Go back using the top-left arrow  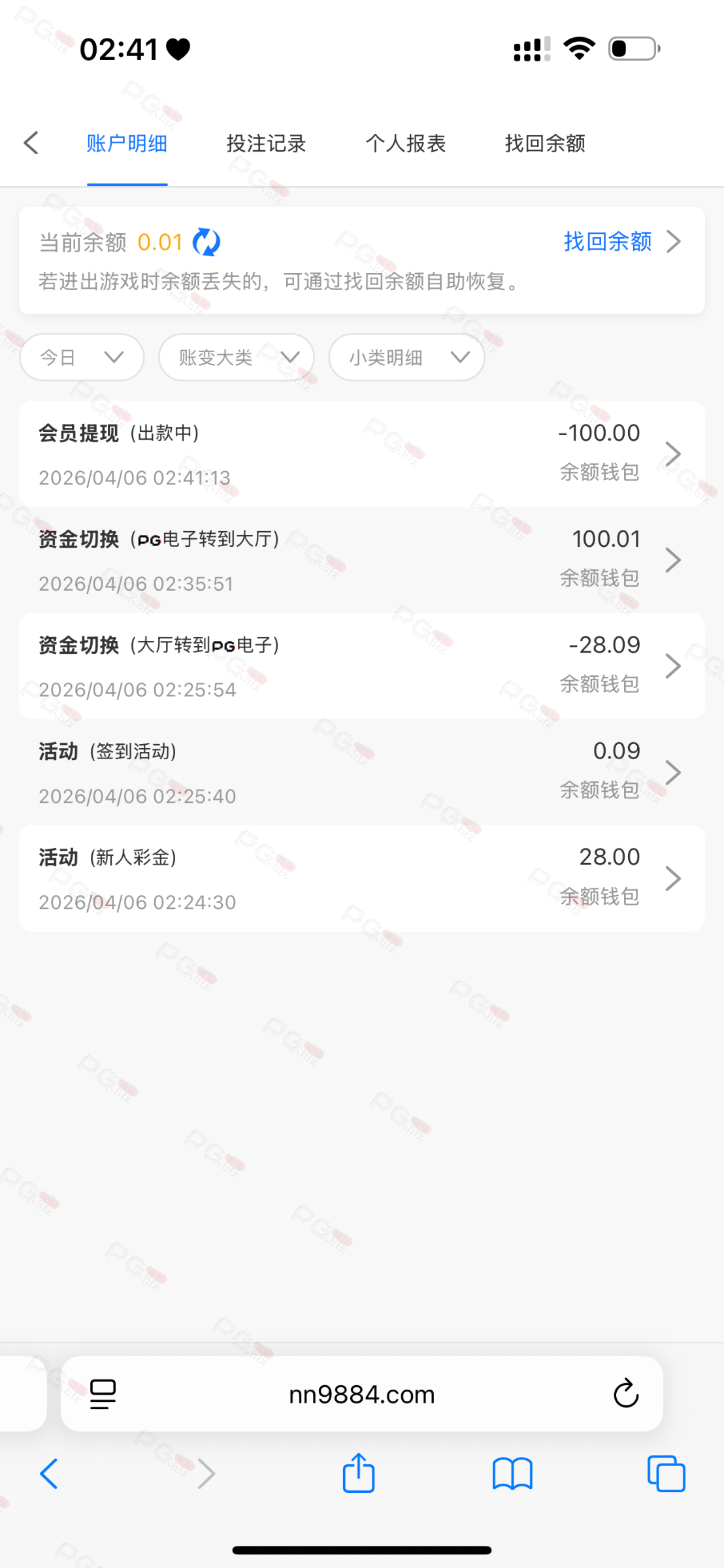pos(31,143)
